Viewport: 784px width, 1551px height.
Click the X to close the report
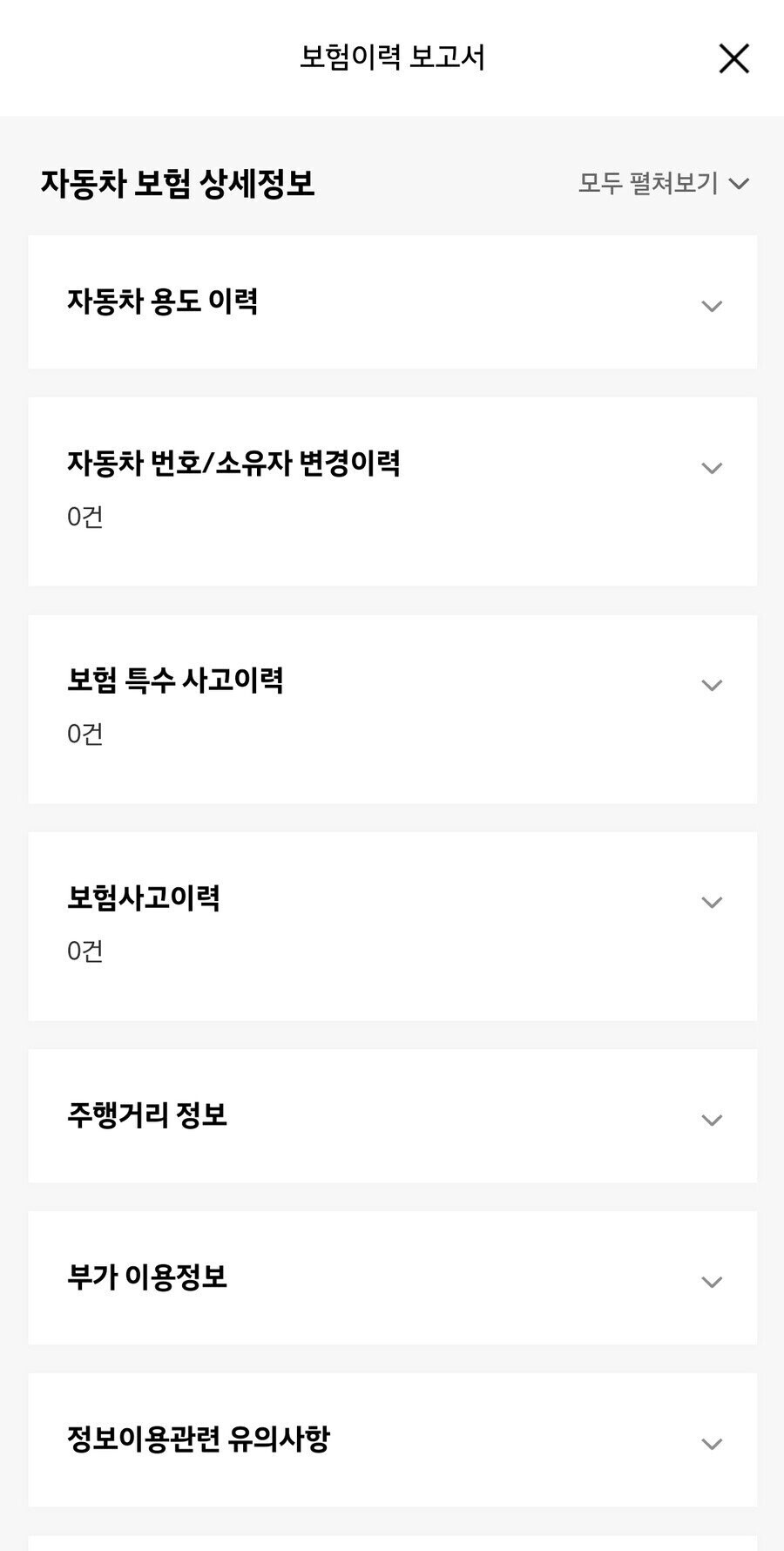(x=734, y=59)
